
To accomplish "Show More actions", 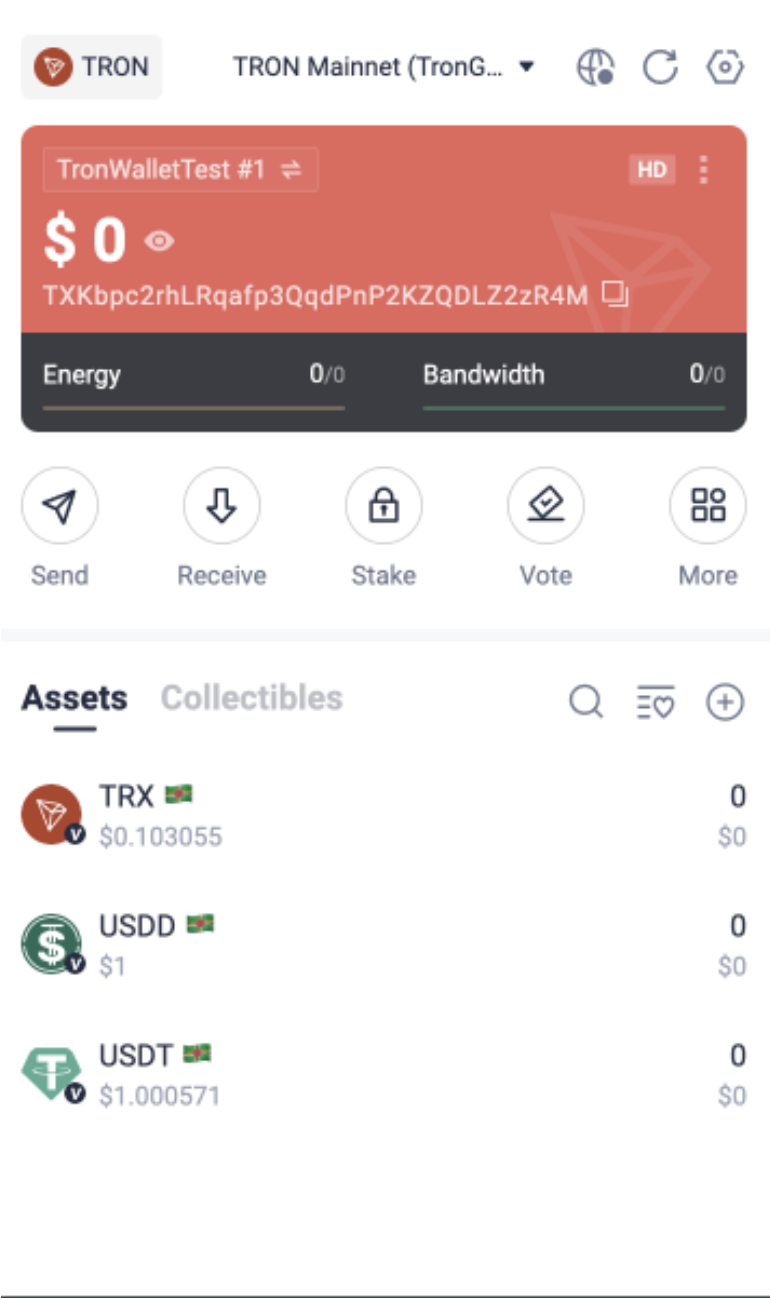I will 708,507.
